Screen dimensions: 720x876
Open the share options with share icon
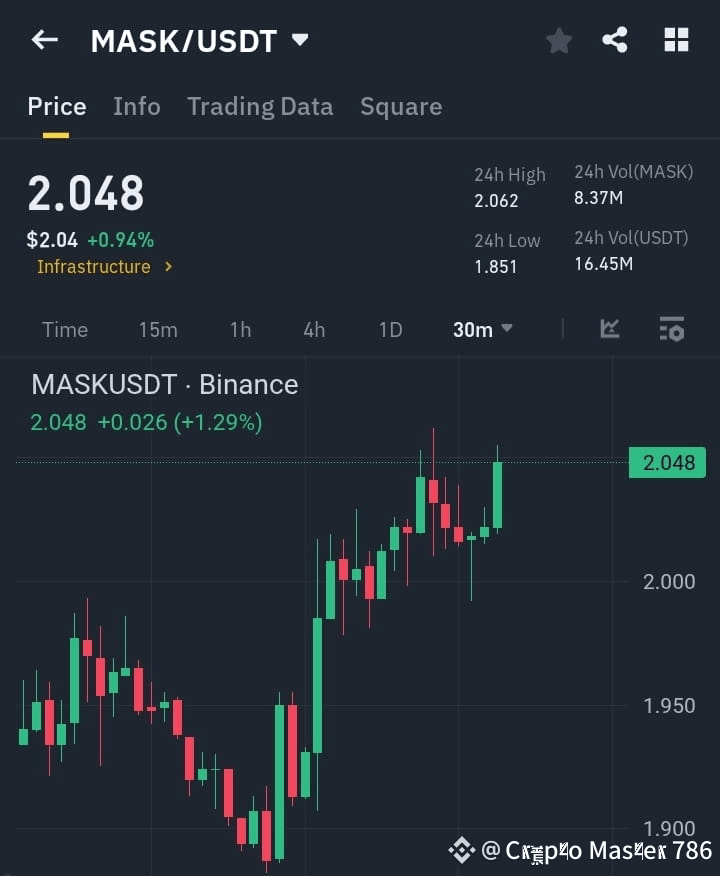pos(614,40)
